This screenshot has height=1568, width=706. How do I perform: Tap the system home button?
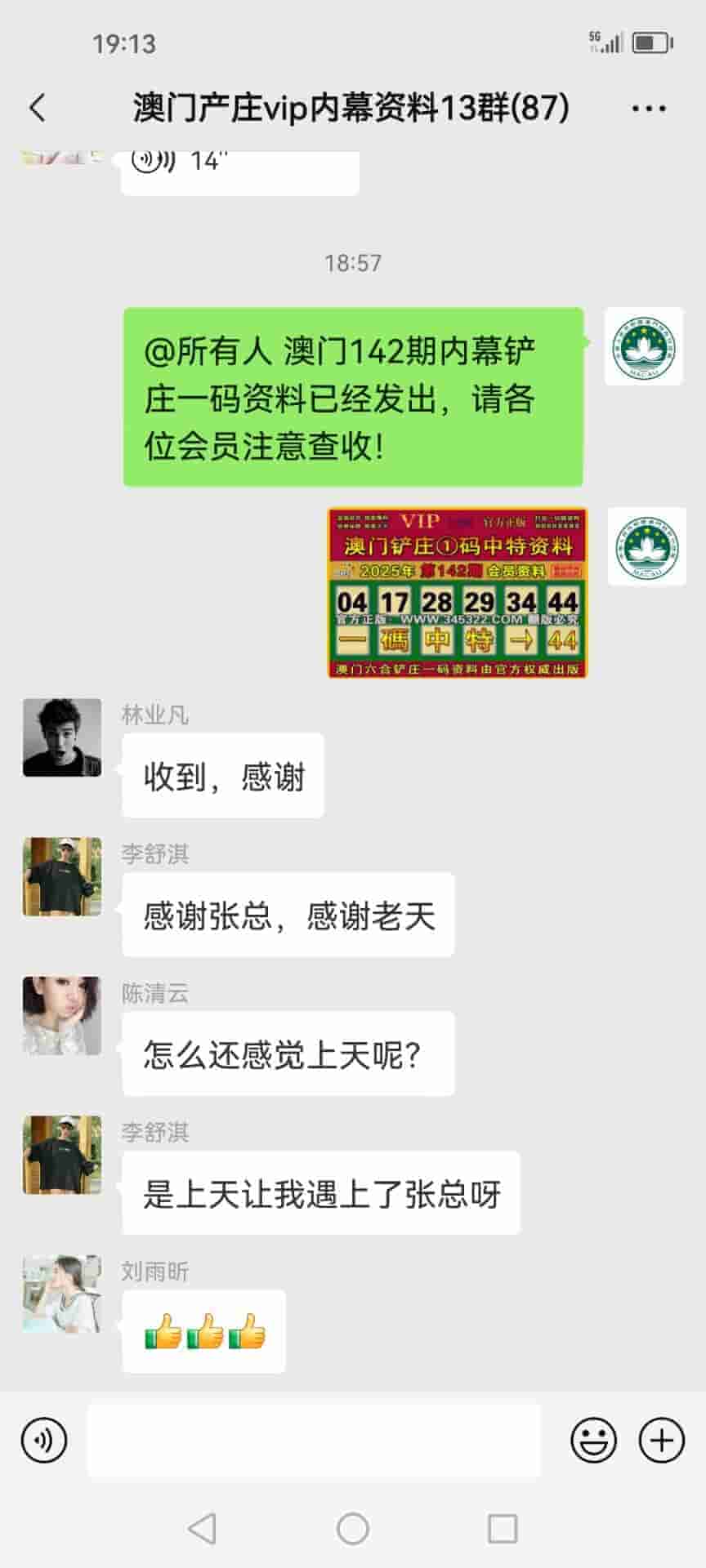click(x=353, y=1528)
